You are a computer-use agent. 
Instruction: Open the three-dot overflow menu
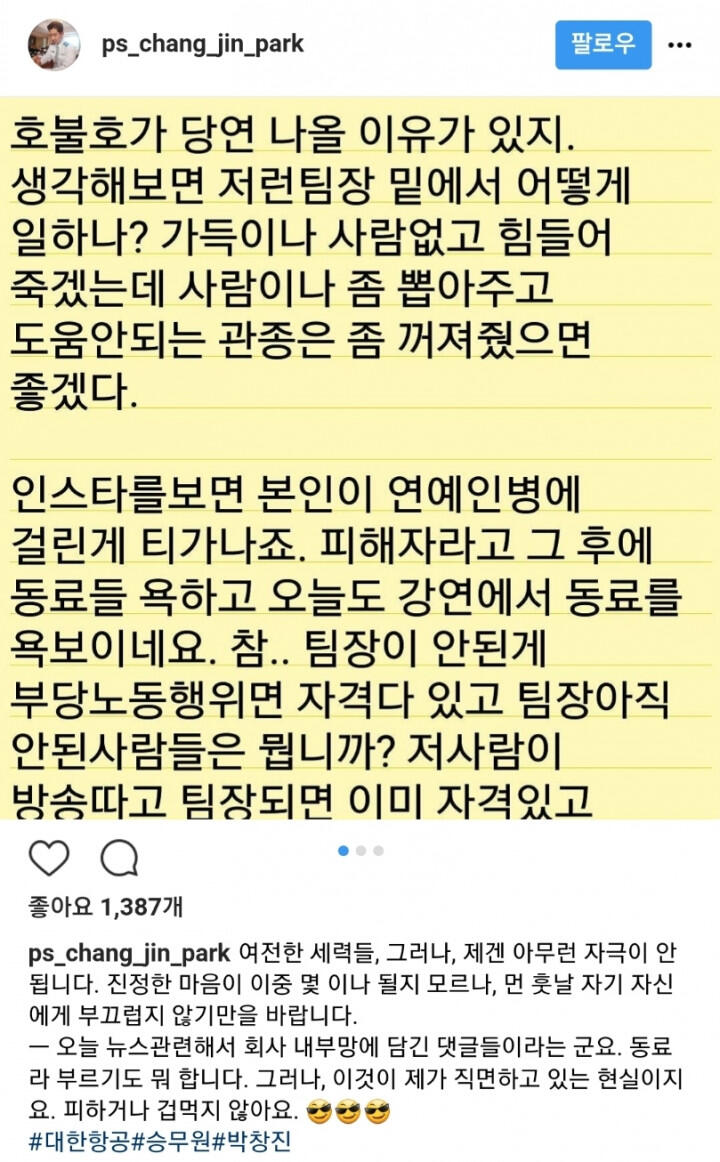click(x=679, y=45)
